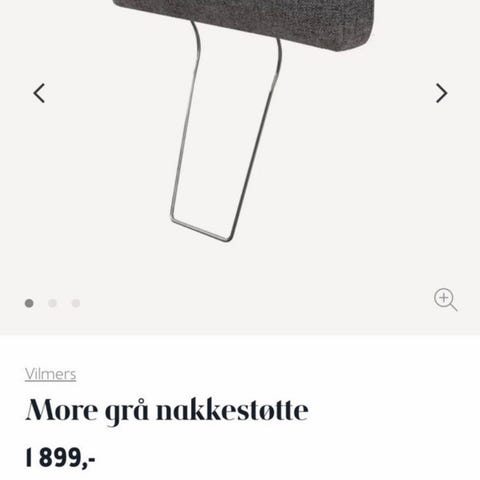The image size is (480, 480).
Task: Show the next product image
Action: coord(441,93)
